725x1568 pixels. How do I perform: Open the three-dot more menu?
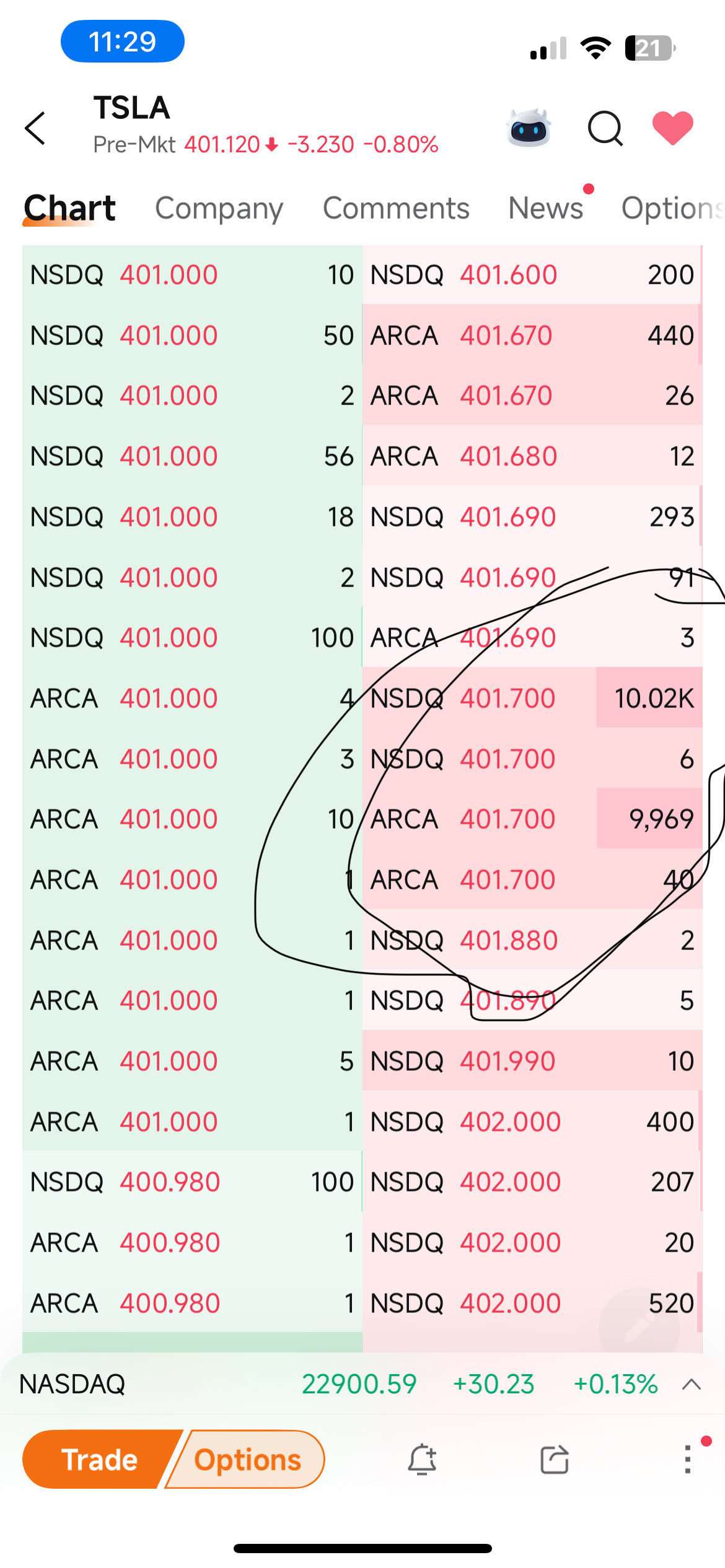[x=687, y=1460]
